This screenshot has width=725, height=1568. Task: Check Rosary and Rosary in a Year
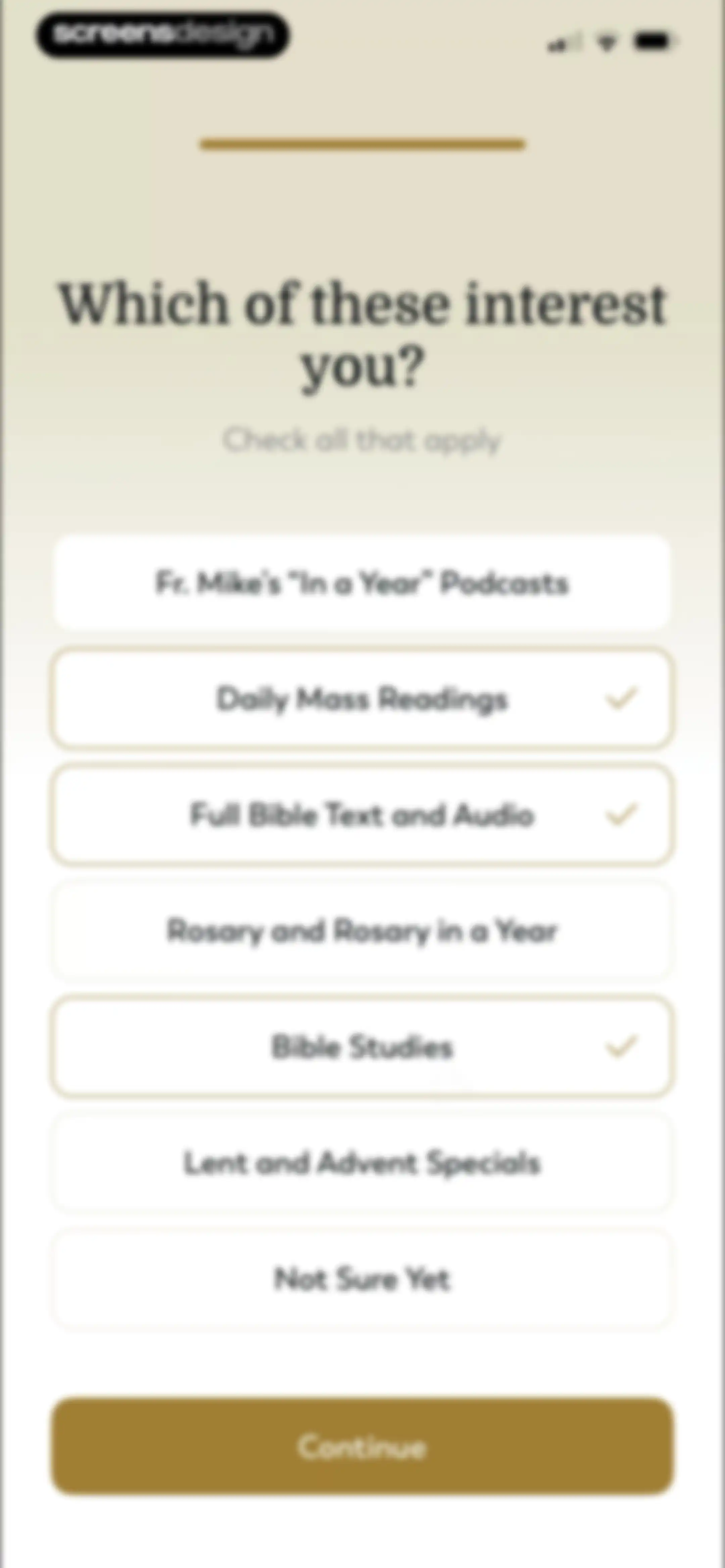pyautogui.click(x=362, y=931)
